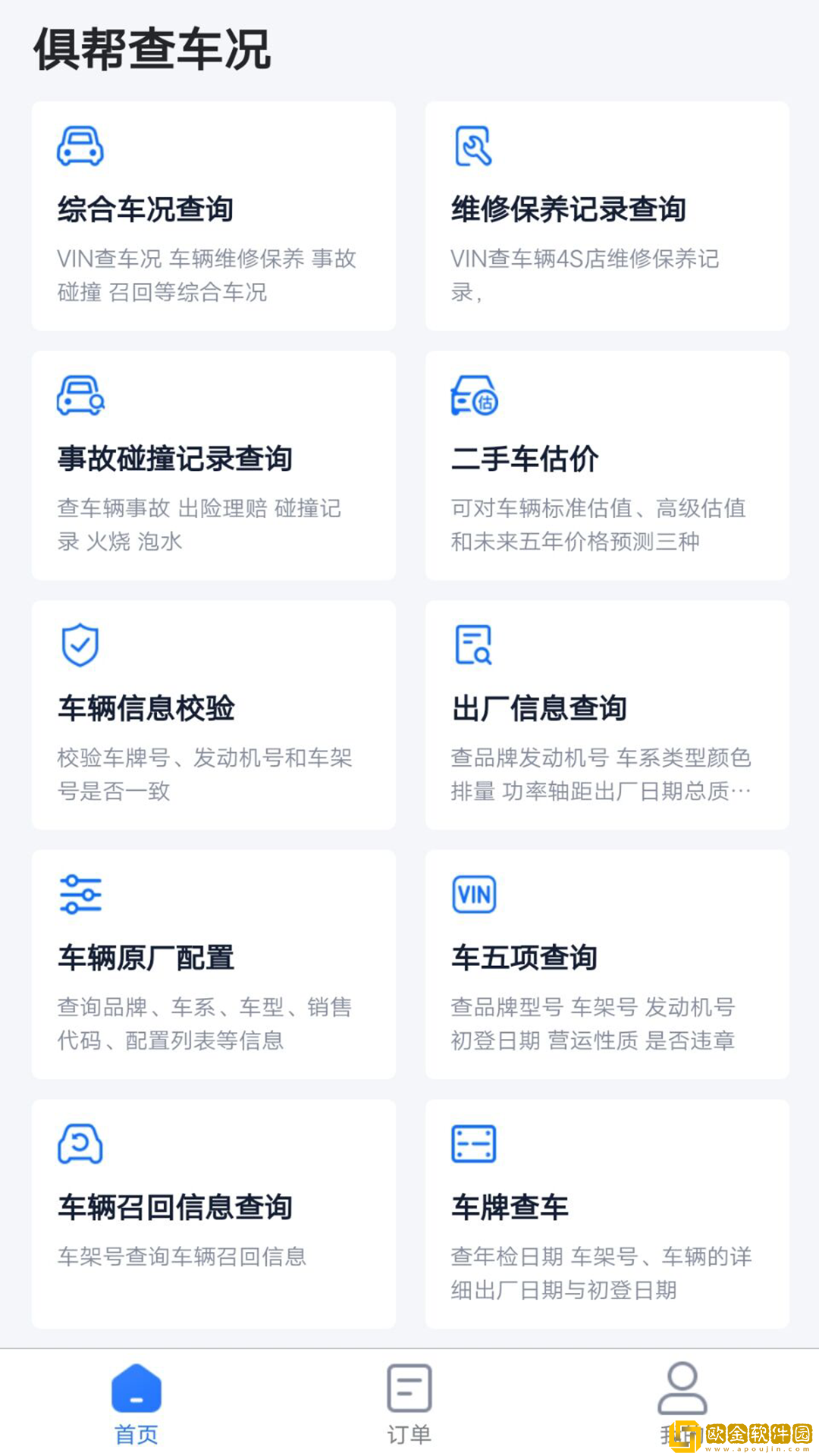Viewport: 819px width, 1456px height.
Task: Open 车五项查询 VIN card
Action: coord(607,965)
